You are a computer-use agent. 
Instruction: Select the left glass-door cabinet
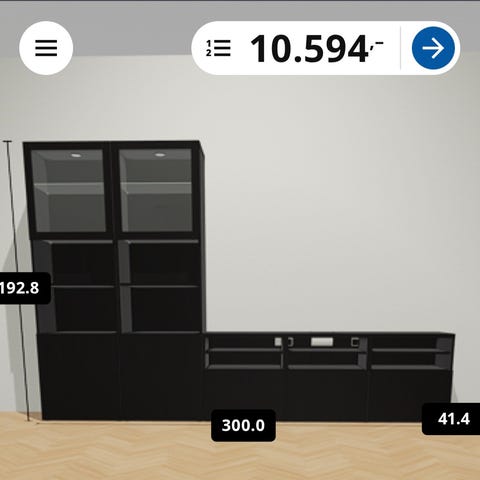[x=68, y=190]
